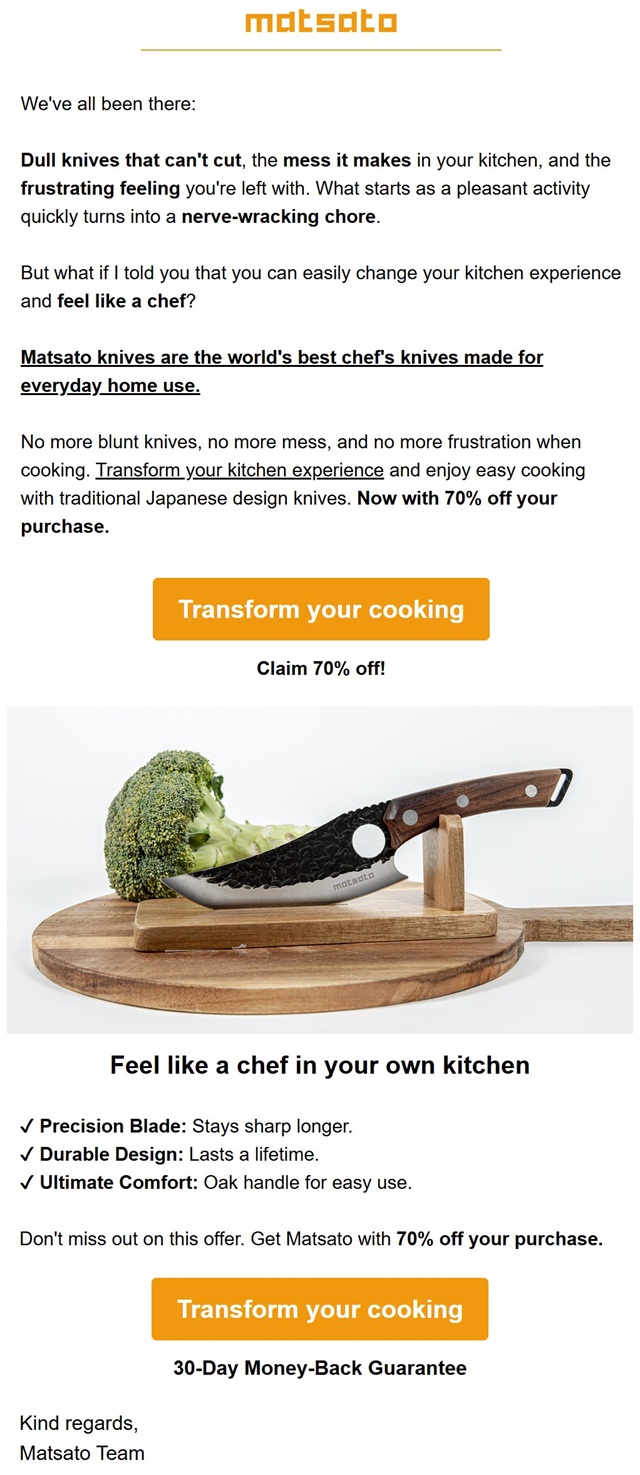The width and height of the screenshot is (640, 1475).
Task: Tap Transform your cooking button above 30-Day Money-Back Guarantee
Action: click(320, 1309)
